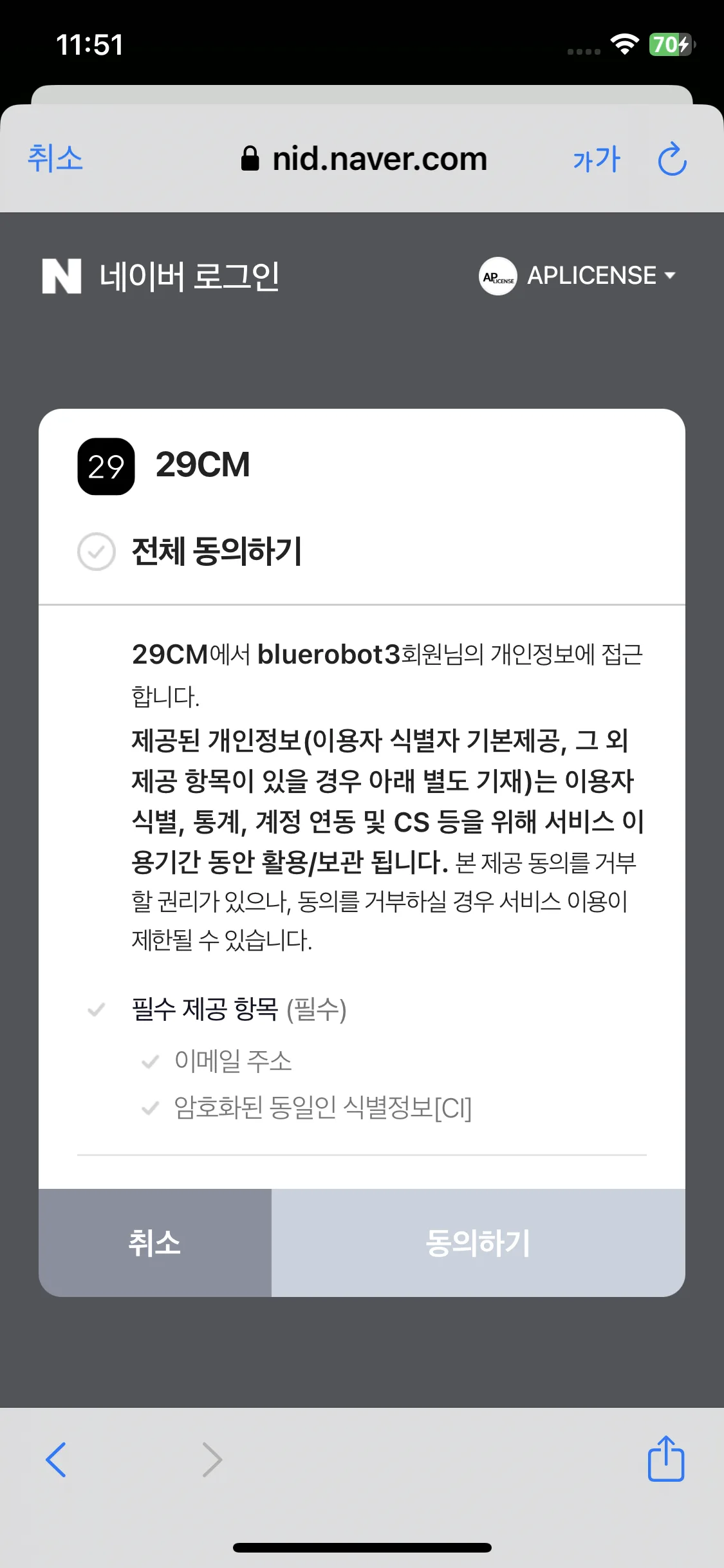Open the 가가 text size menu
Viewport: 724px width, 1568px height.
[597, 159]
